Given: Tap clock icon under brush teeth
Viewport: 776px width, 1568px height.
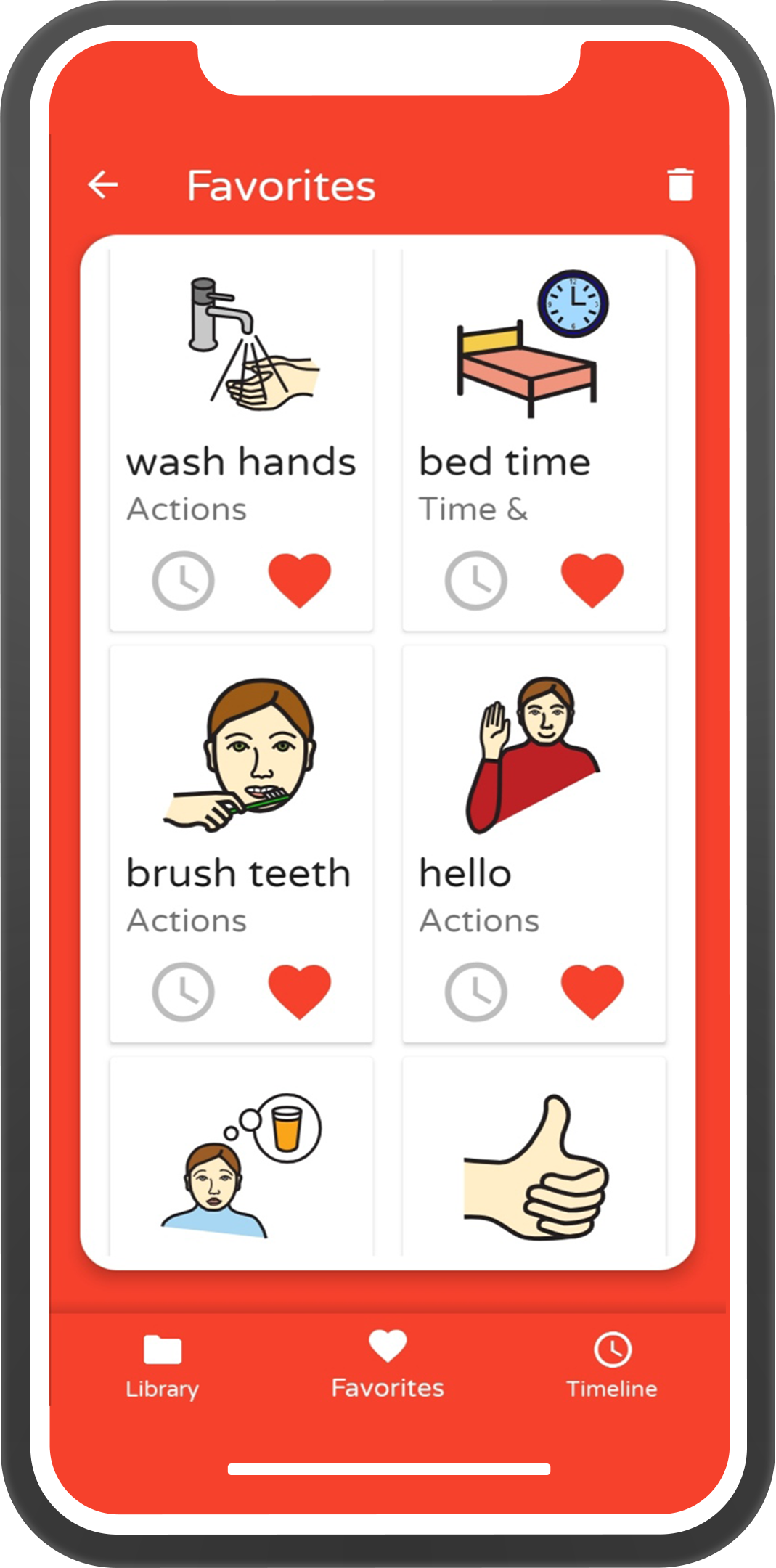Looking at the screenshot, I should (x=183, y=992).
